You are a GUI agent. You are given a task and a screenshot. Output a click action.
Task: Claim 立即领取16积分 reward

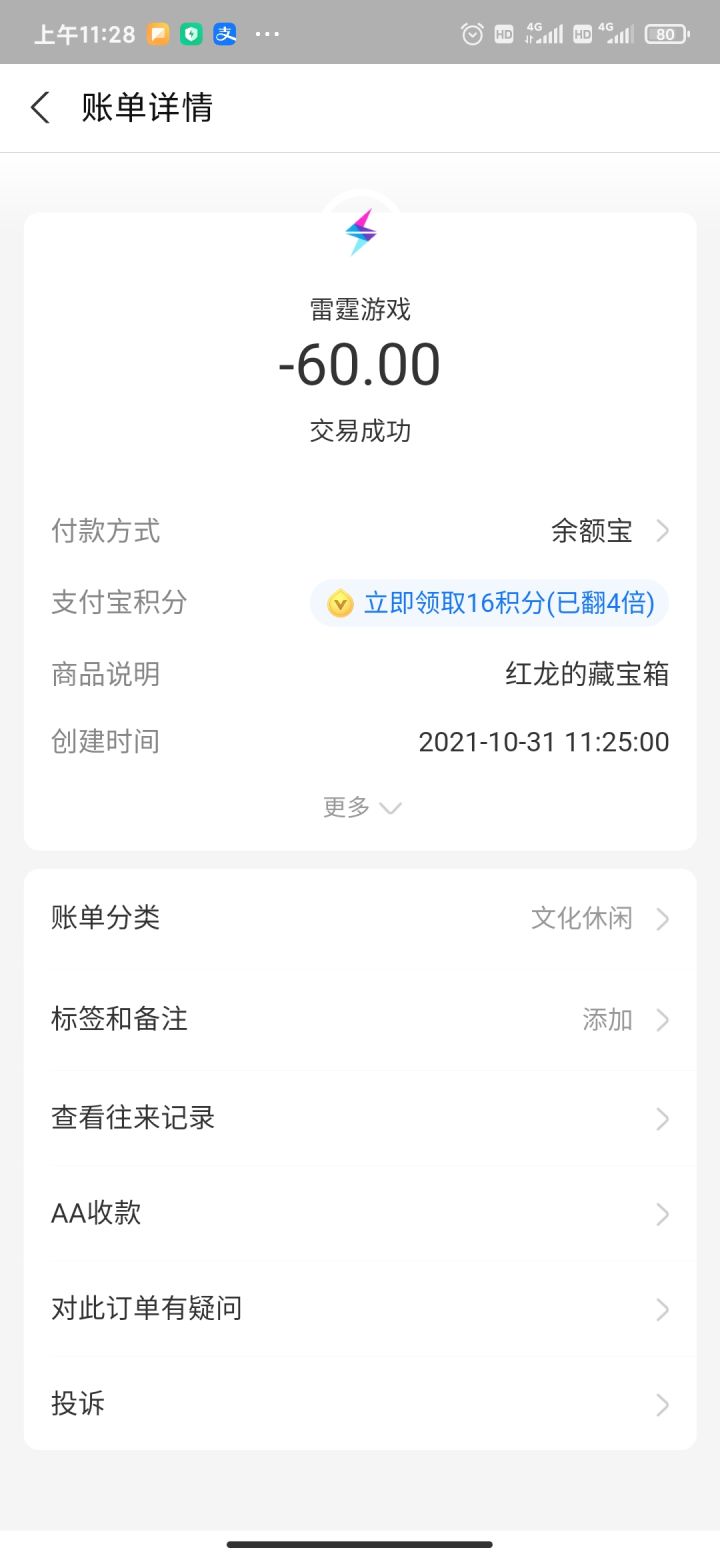[x=490, y=603]
